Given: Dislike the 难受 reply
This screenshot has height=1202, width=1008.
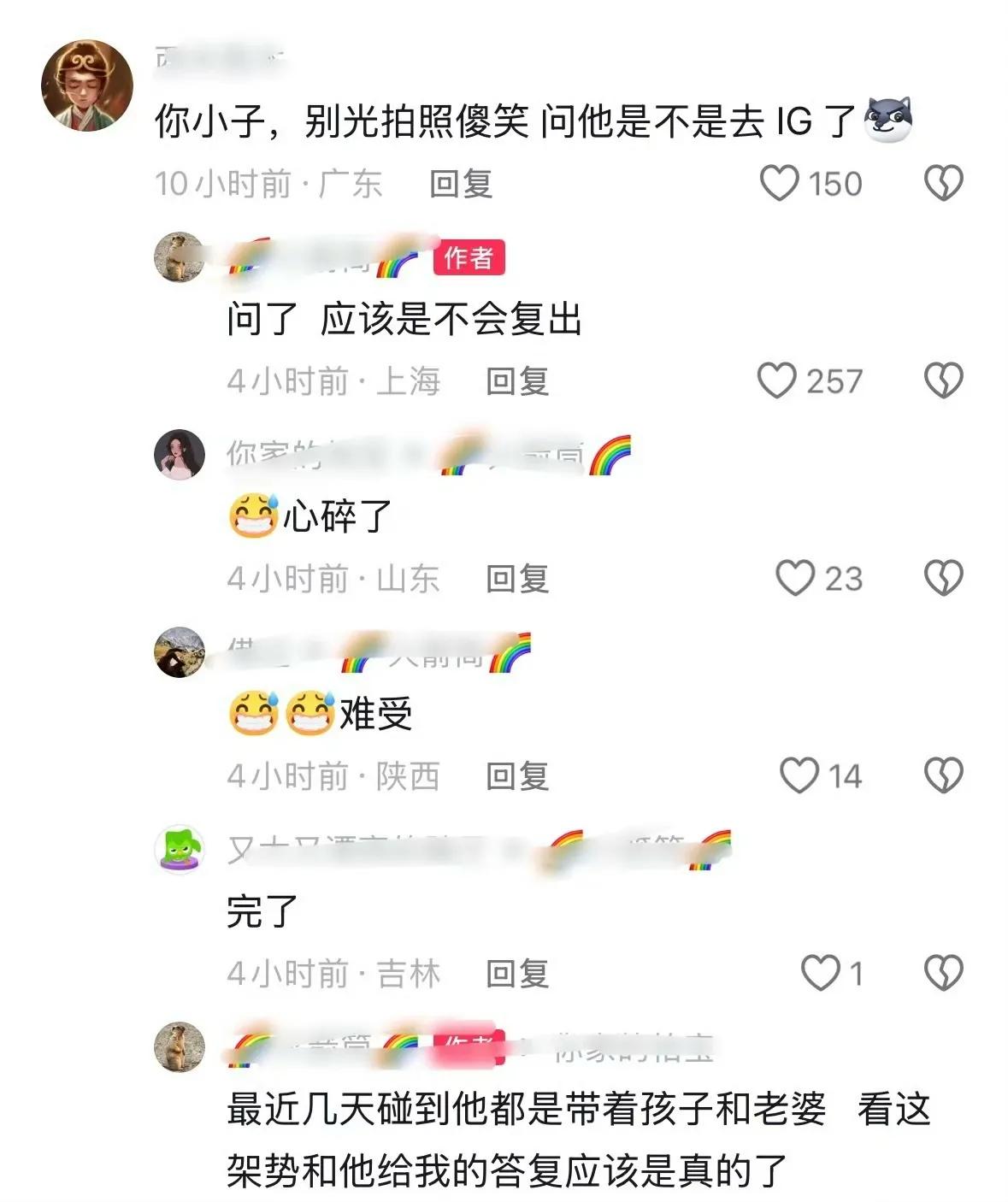Looking at the screenshot, I should (944, 776).
